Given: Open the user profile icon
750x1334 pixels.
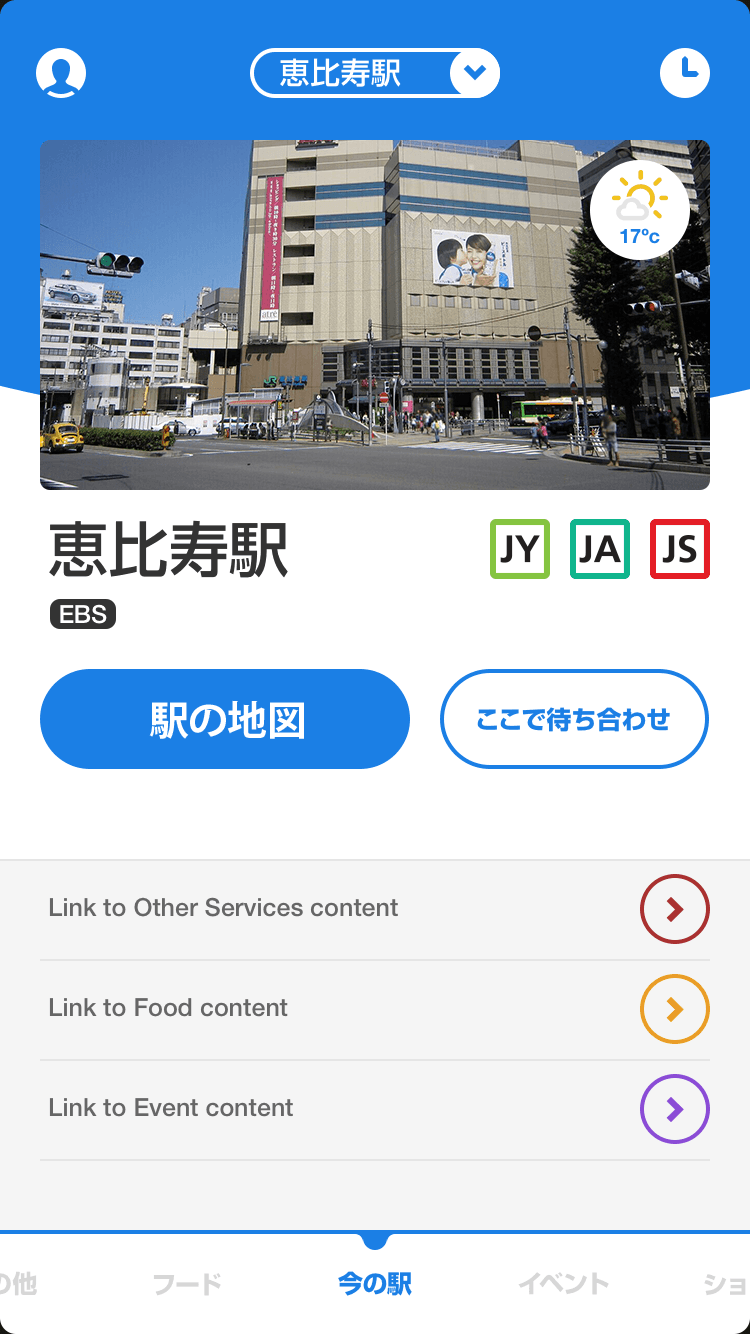Looking at the screenshot, I should 61,73.
